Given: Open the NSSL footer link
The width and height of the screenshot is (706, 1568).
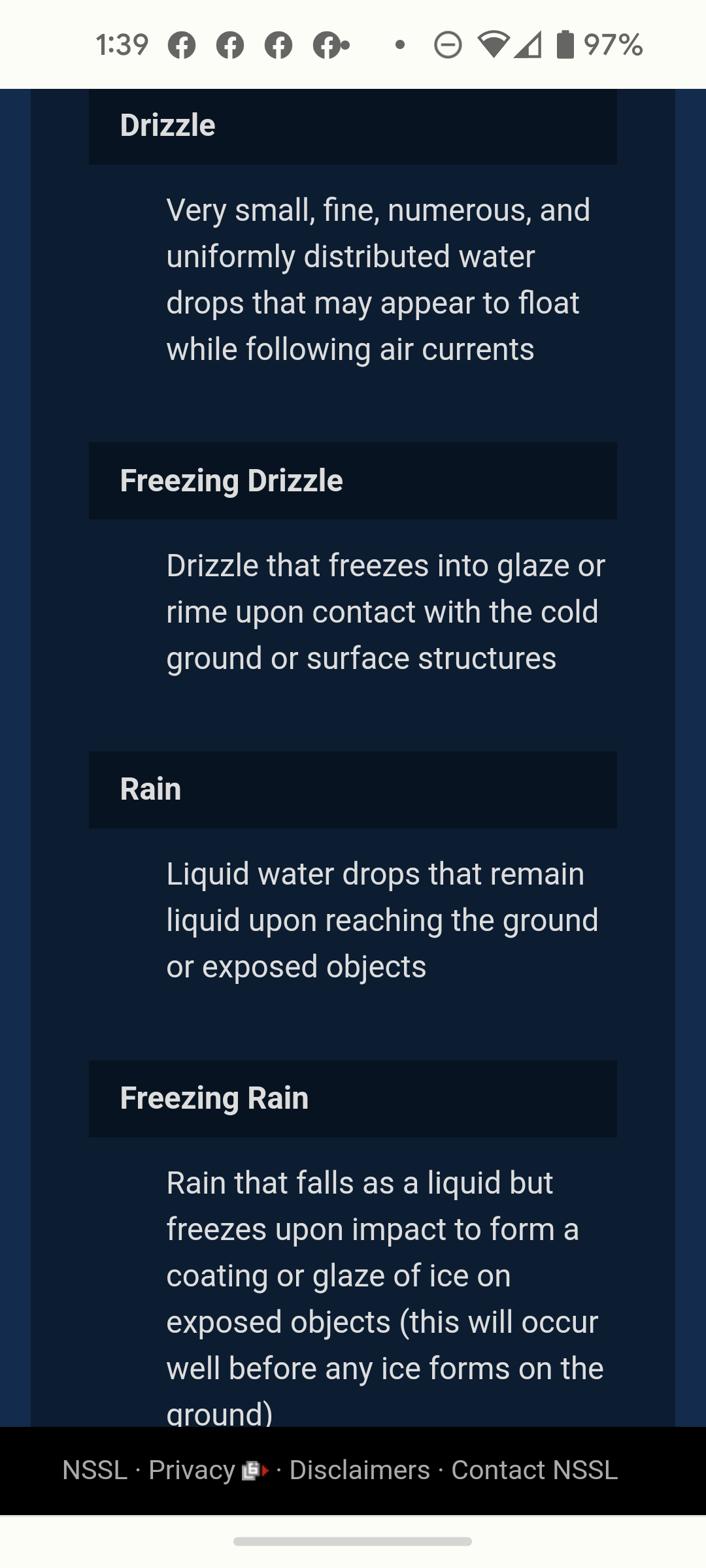Looking at the screenshot, I should (x=95, y=1470).
